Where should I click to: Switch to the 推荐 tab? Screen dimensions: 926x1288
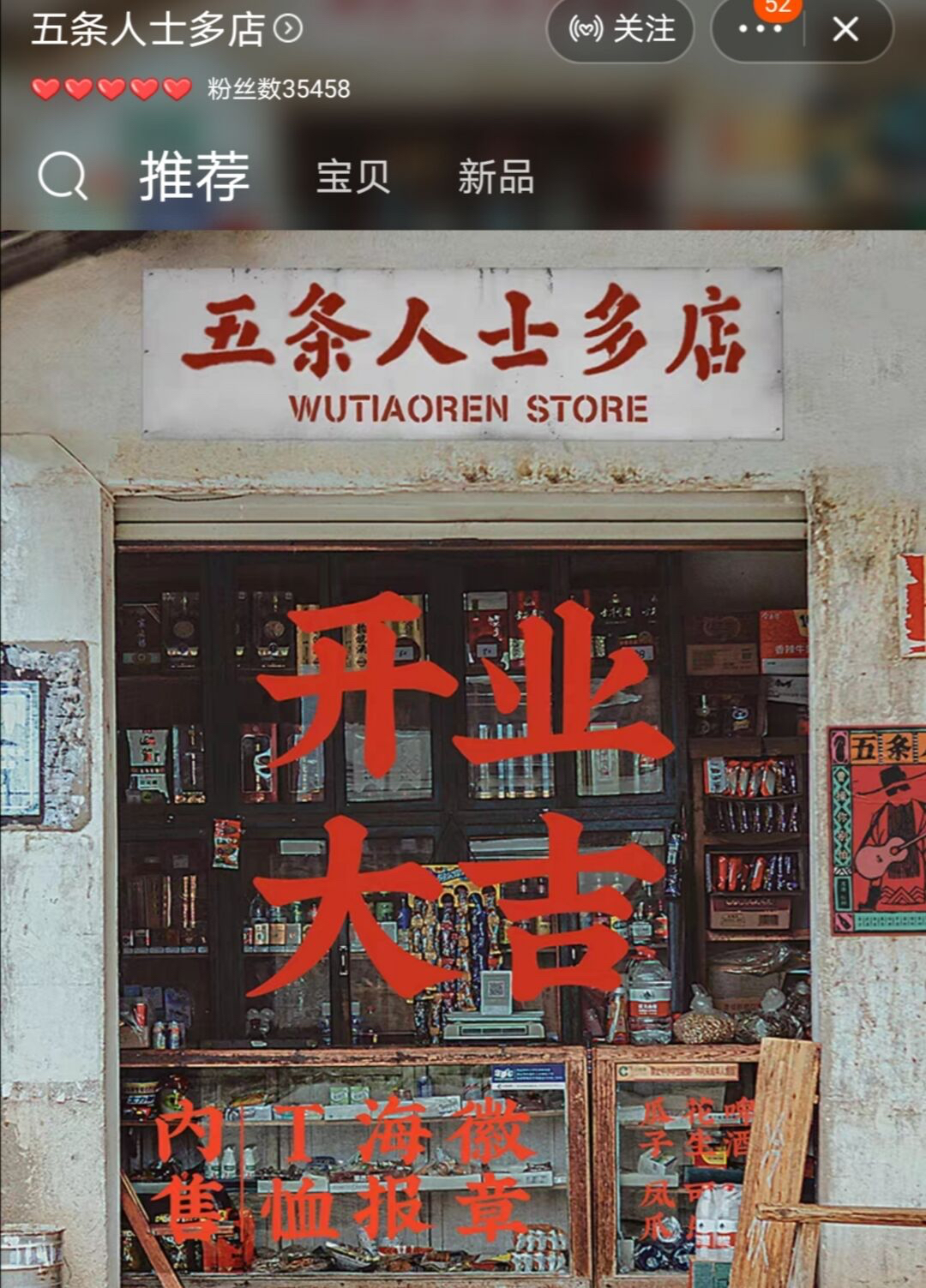point(195,177)
